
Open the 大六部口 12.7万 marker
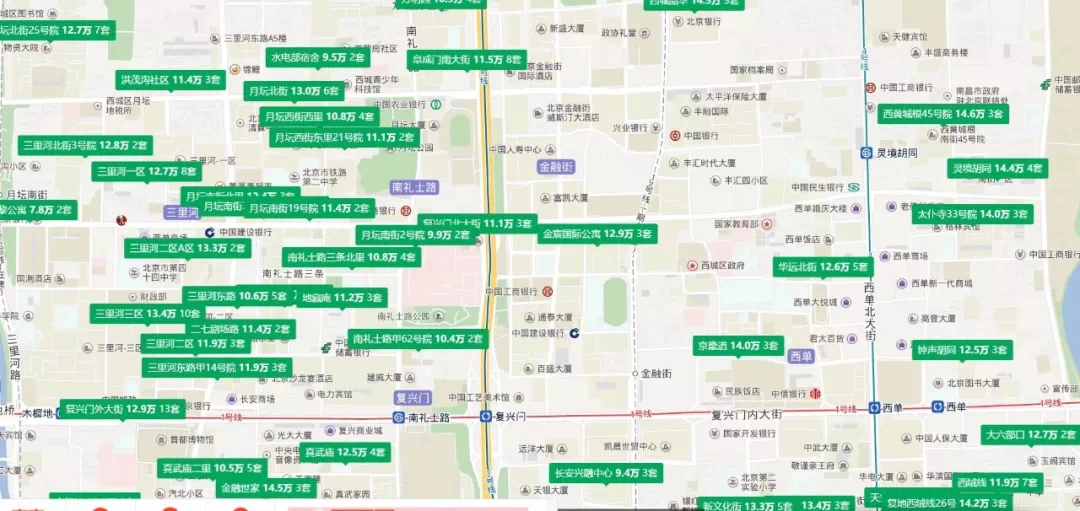[x=1030, y=435]
